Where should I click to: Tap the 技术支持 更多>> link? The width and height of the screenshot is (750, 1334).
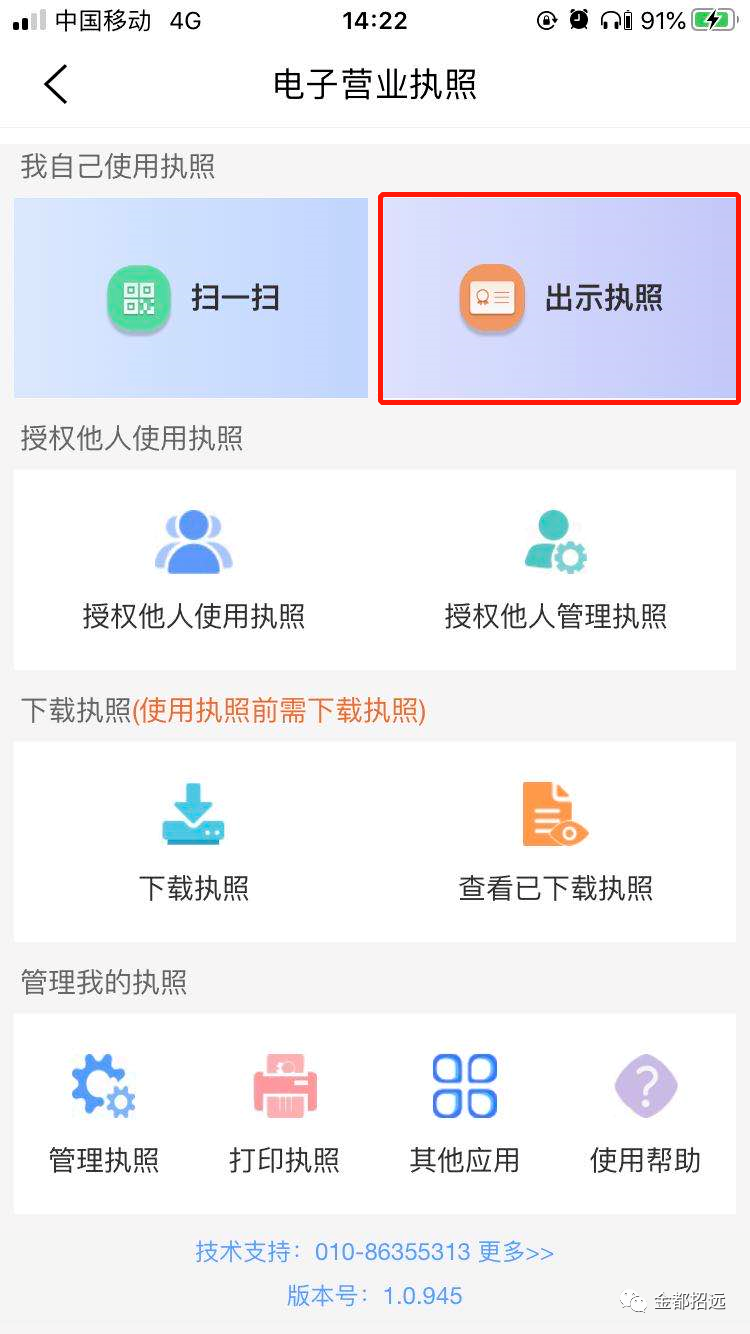click(516, 1252)
